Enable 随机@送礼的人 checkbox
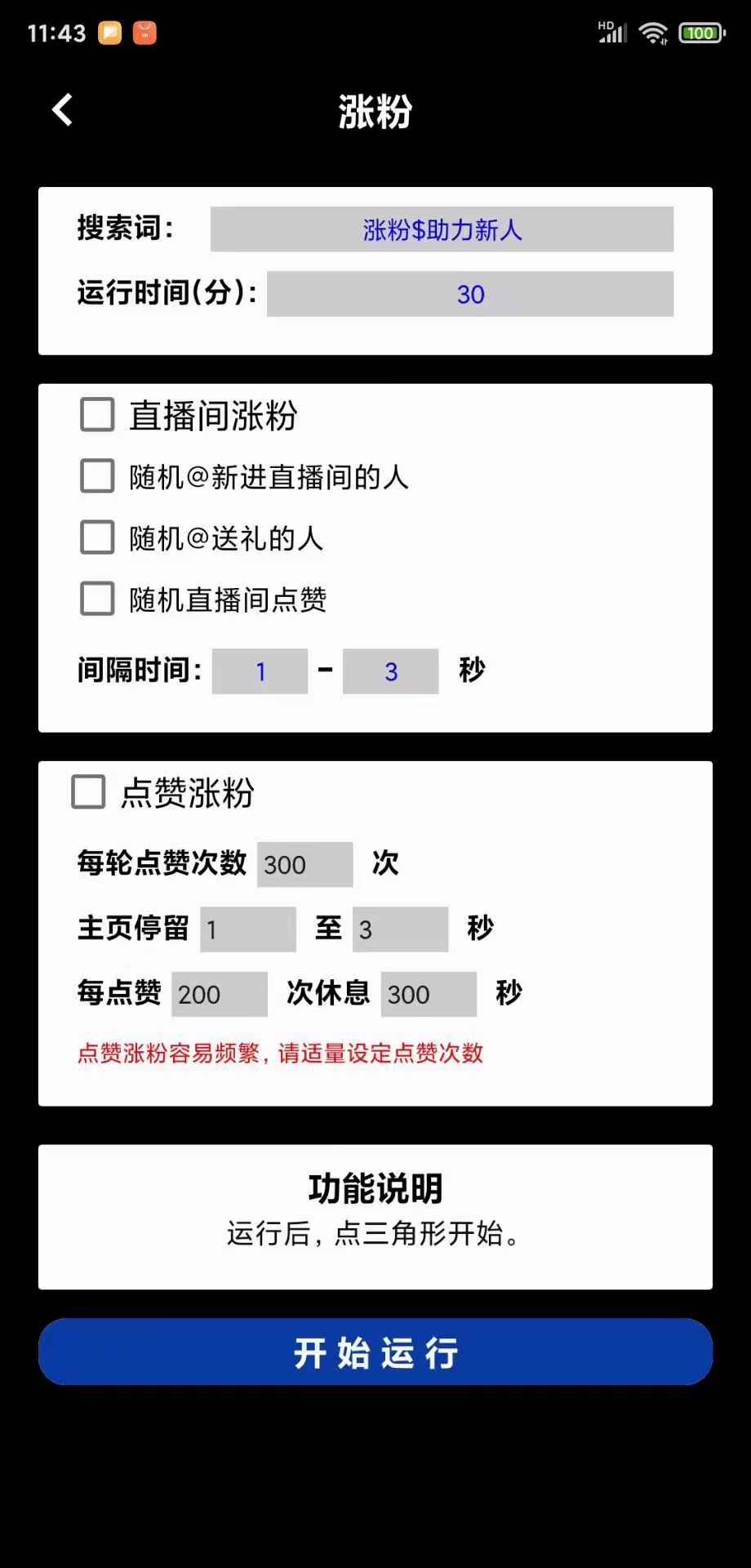The height and width of the screenshot is (1568, 751). point(96,538)
